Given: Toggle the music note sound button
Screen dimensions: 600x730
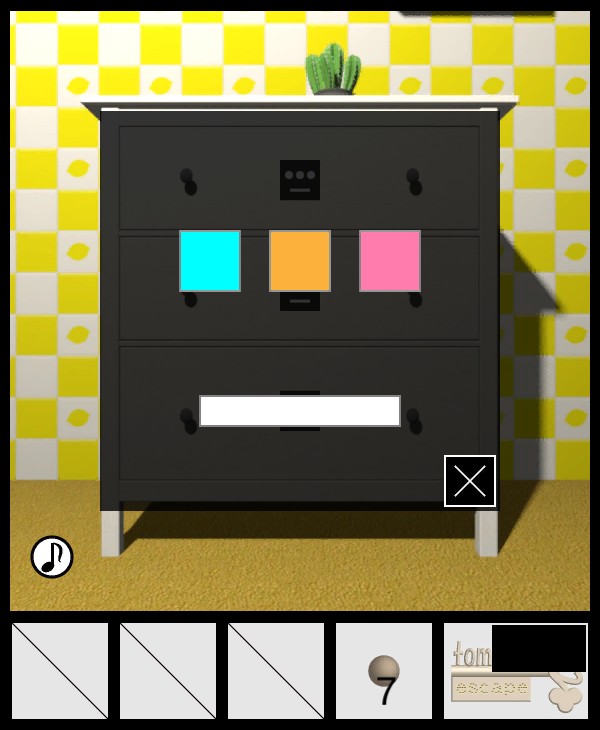Looking at the screenshot, I should click(x=52, y=556).
